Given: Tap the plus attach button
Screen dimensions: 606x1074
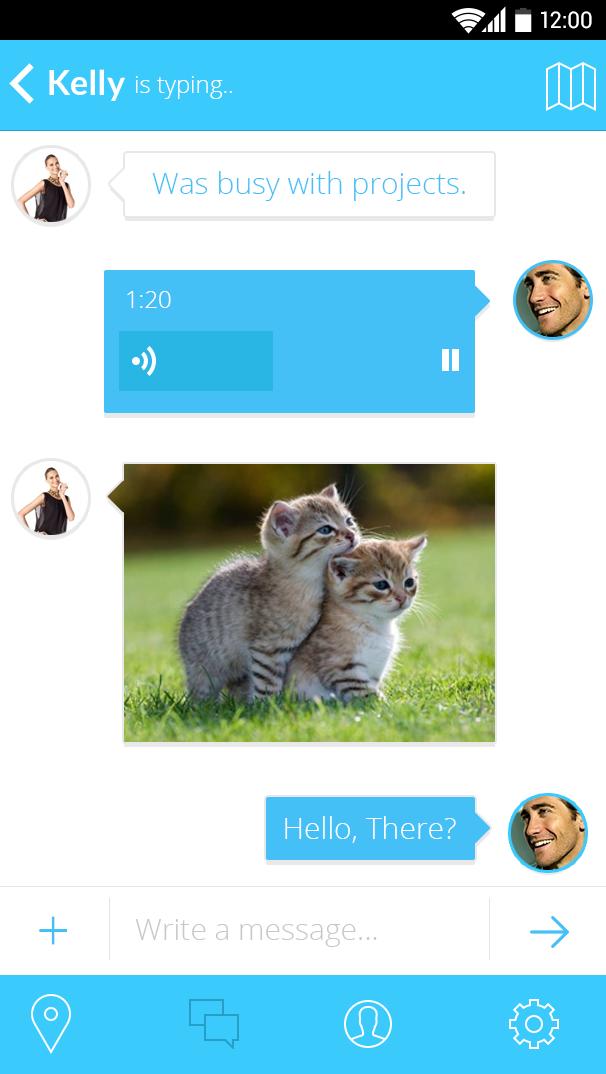Looking at the screenshot, I should pyautogui.click(x=53, y=931).
